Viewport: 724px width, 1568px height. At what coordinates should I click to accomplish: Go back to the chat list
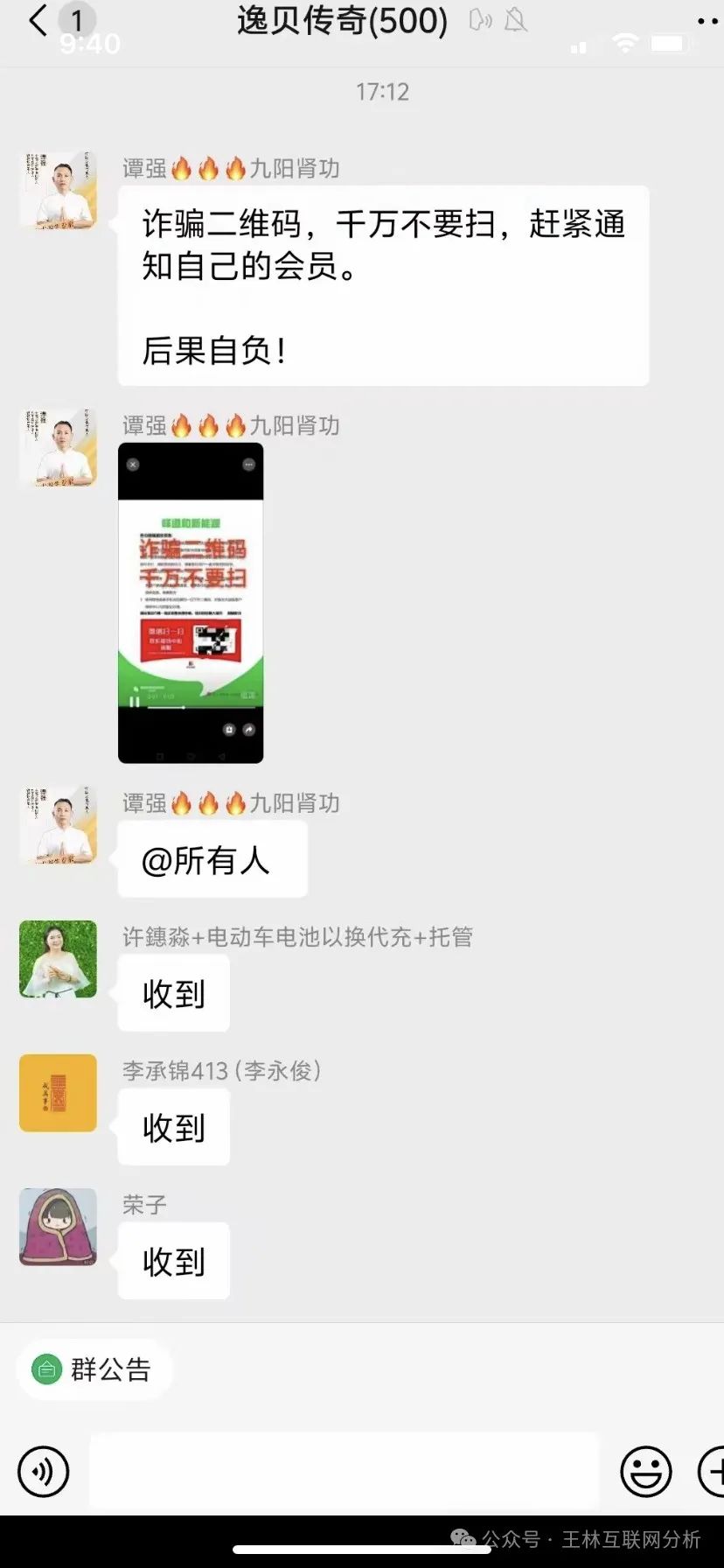click(x=38, y=21)
